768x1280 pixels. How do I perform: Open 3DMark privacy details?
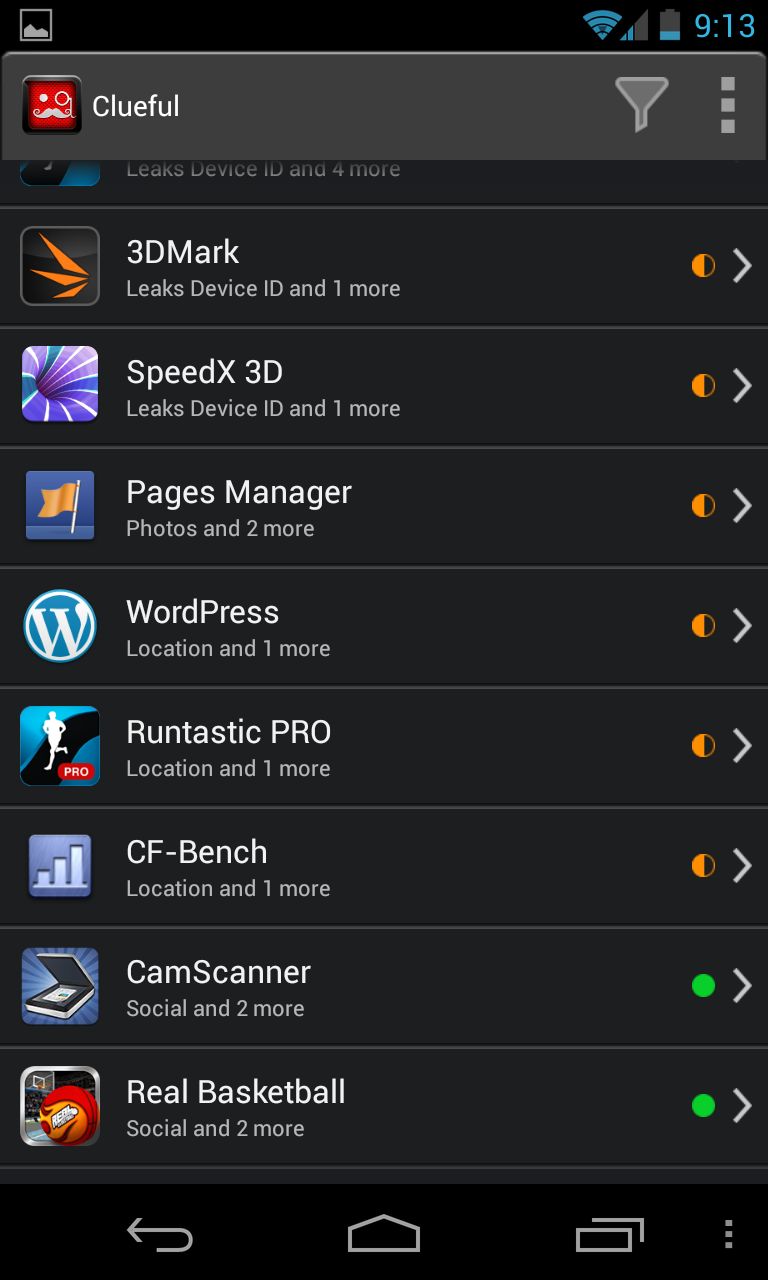(384, 267)
